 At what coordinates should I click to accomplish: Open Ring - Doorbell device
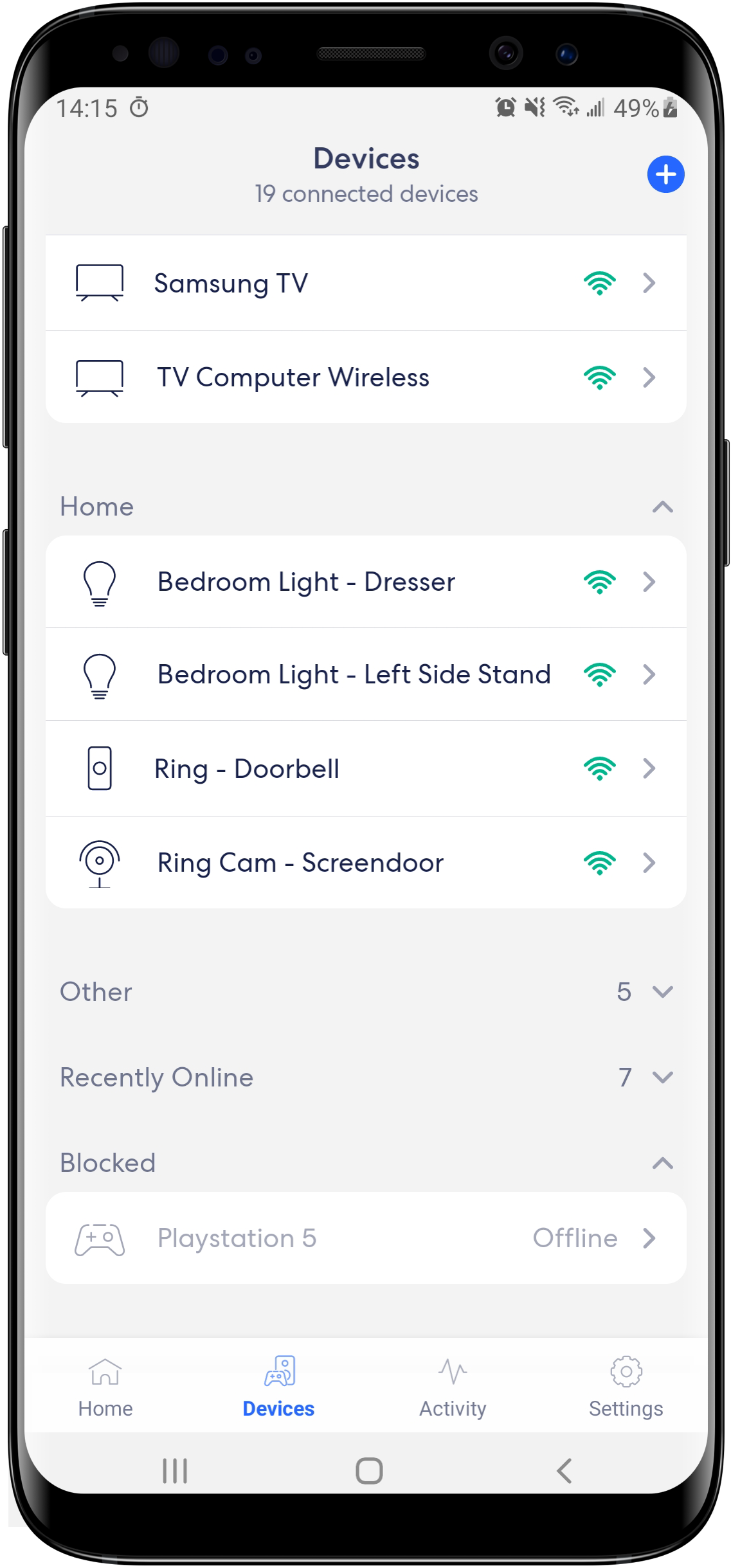tap(365, 769)
